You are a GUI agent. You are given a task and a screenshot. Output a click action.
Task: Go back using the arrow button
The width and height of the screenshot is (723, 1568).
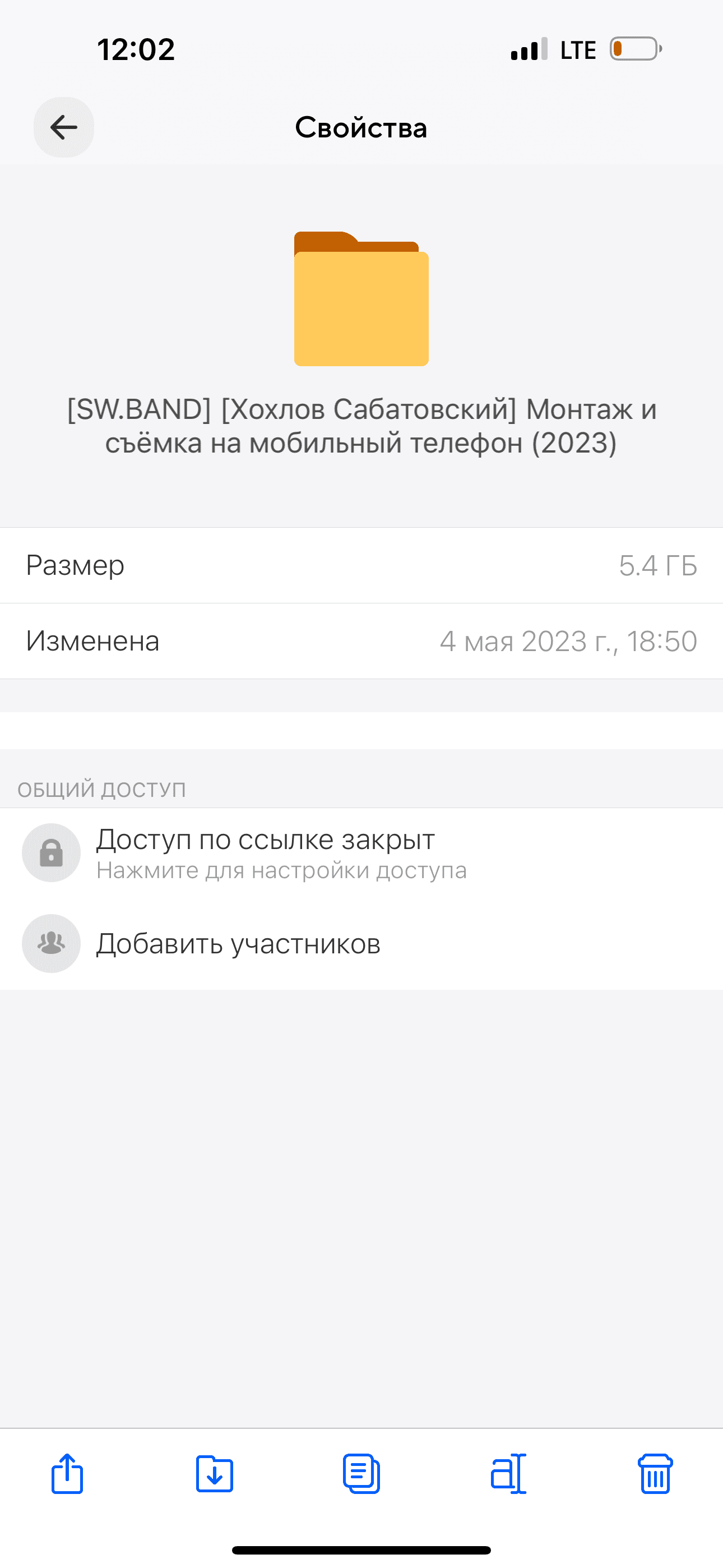click(x=64, y=127)
